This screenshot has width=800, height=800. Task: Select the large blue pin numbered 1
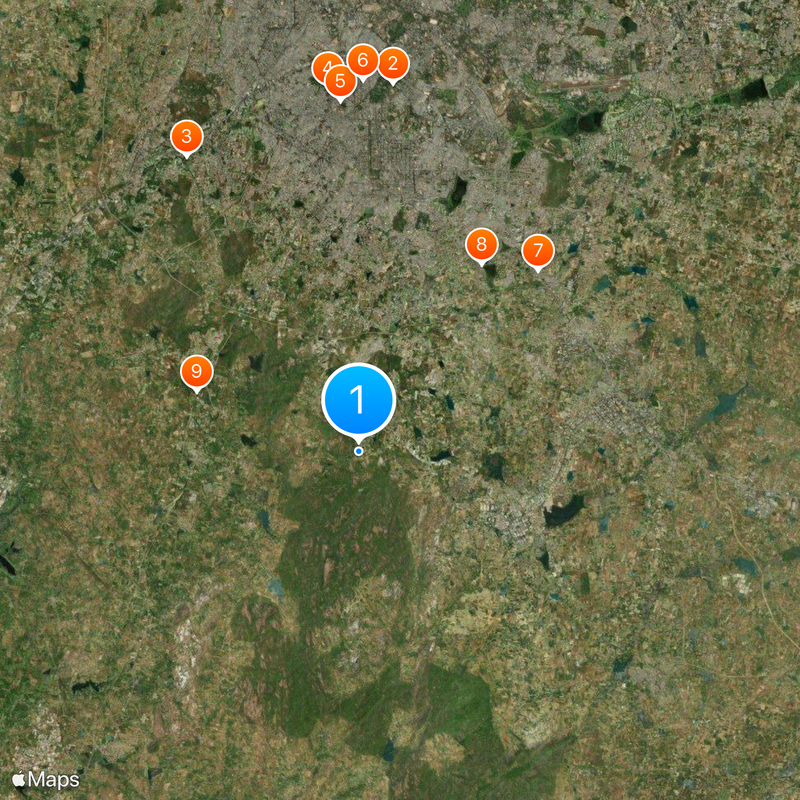[358, 399]
